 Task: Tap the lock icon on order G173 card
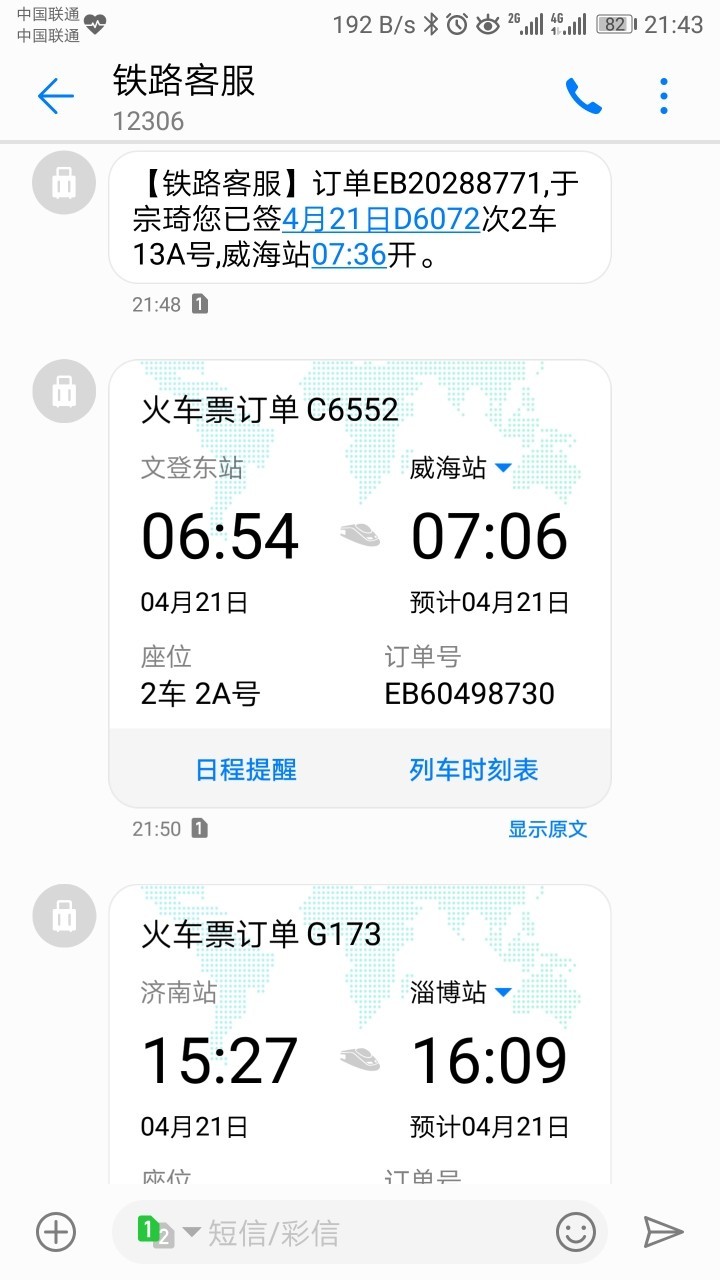point(63,915)
